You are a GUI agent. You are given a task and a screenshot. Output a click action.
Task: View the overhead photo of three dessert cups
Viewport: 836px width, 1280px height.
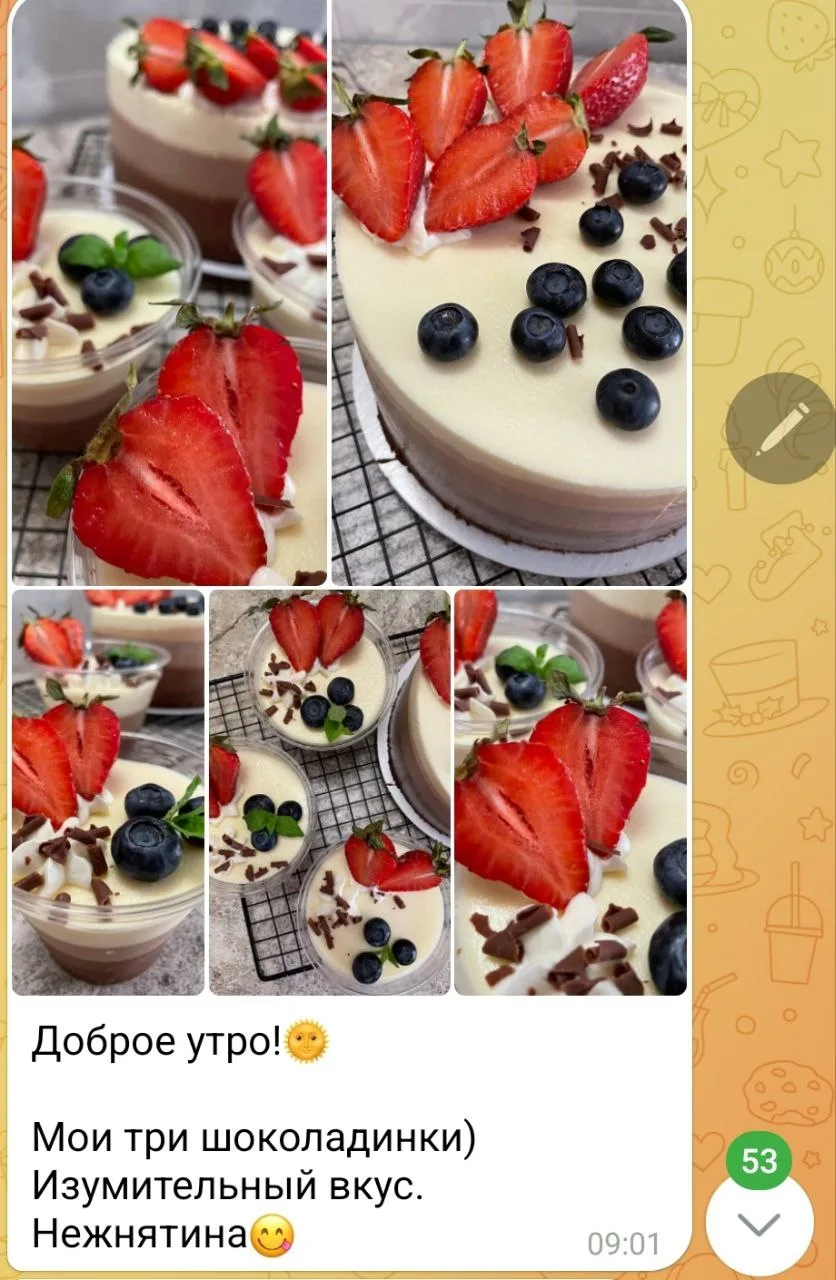(329, 792)
